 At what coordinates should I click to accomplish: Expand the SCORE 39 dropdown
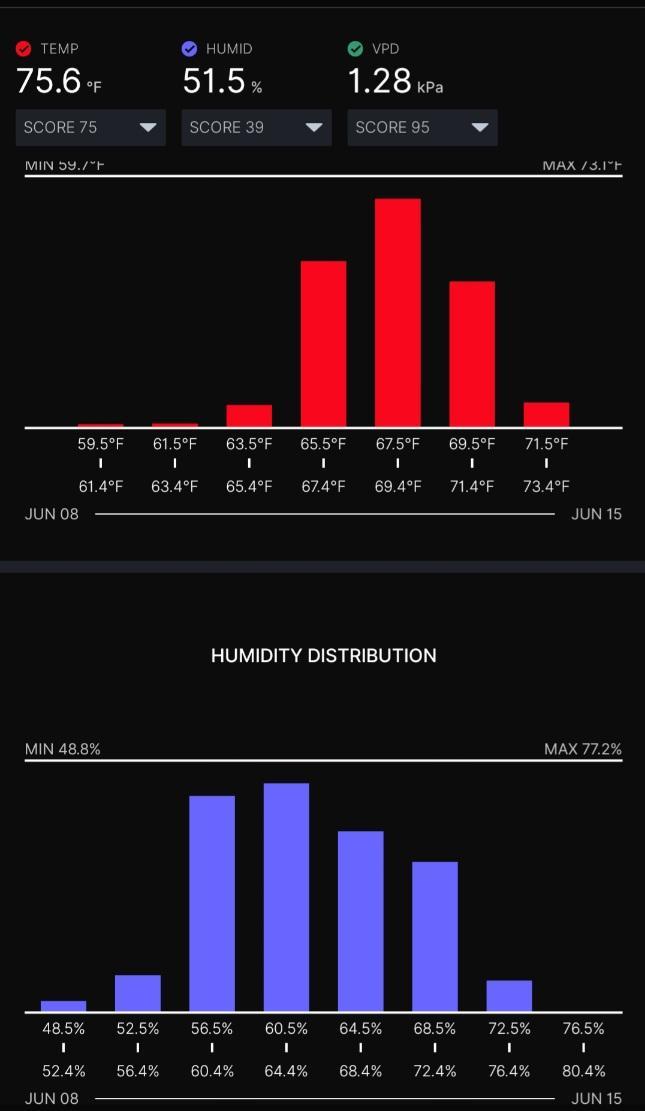[x=257, y=128]
